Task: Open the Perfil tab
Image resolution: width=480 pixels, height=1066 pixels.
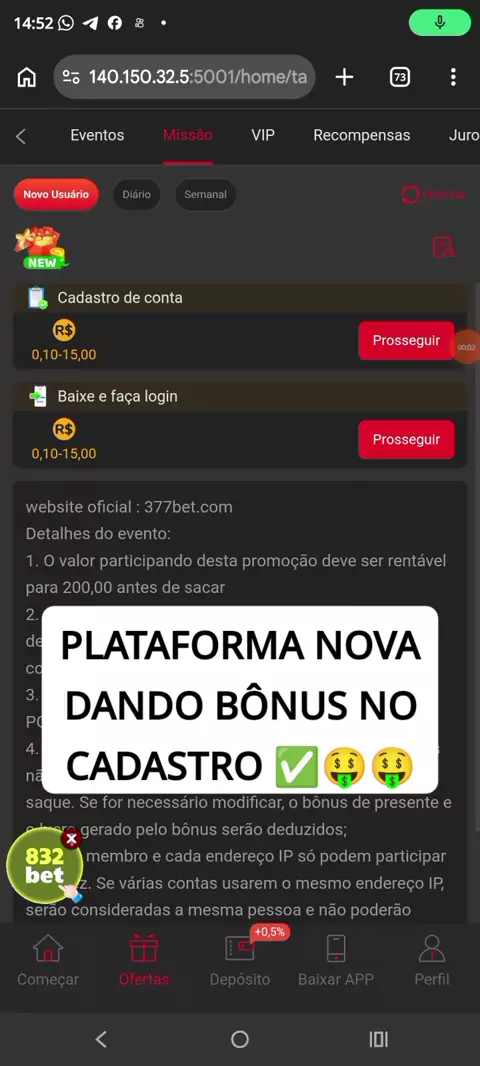Action: point(432,960)
